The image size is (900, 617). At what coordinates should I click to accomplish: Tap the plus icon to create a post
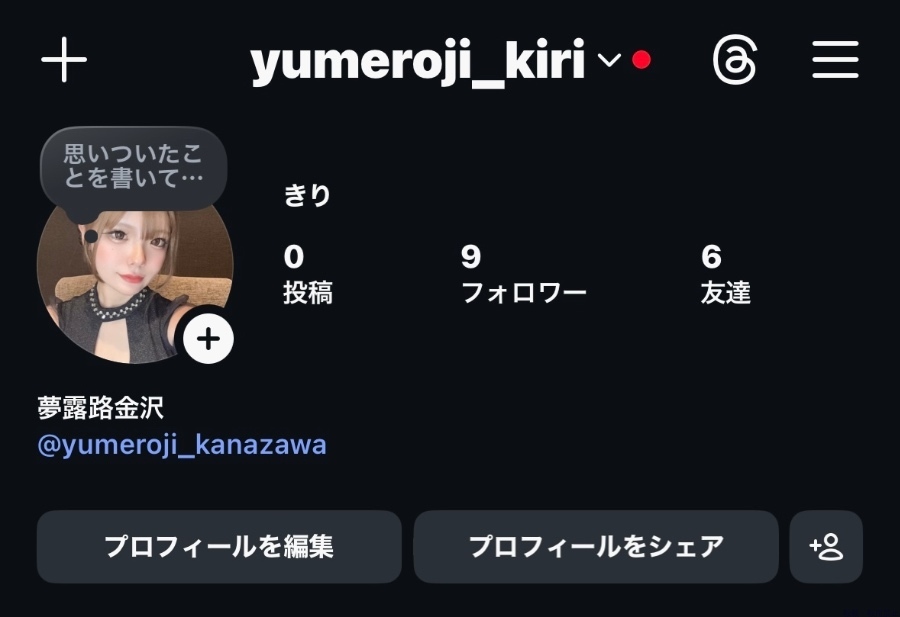[64, 61]
